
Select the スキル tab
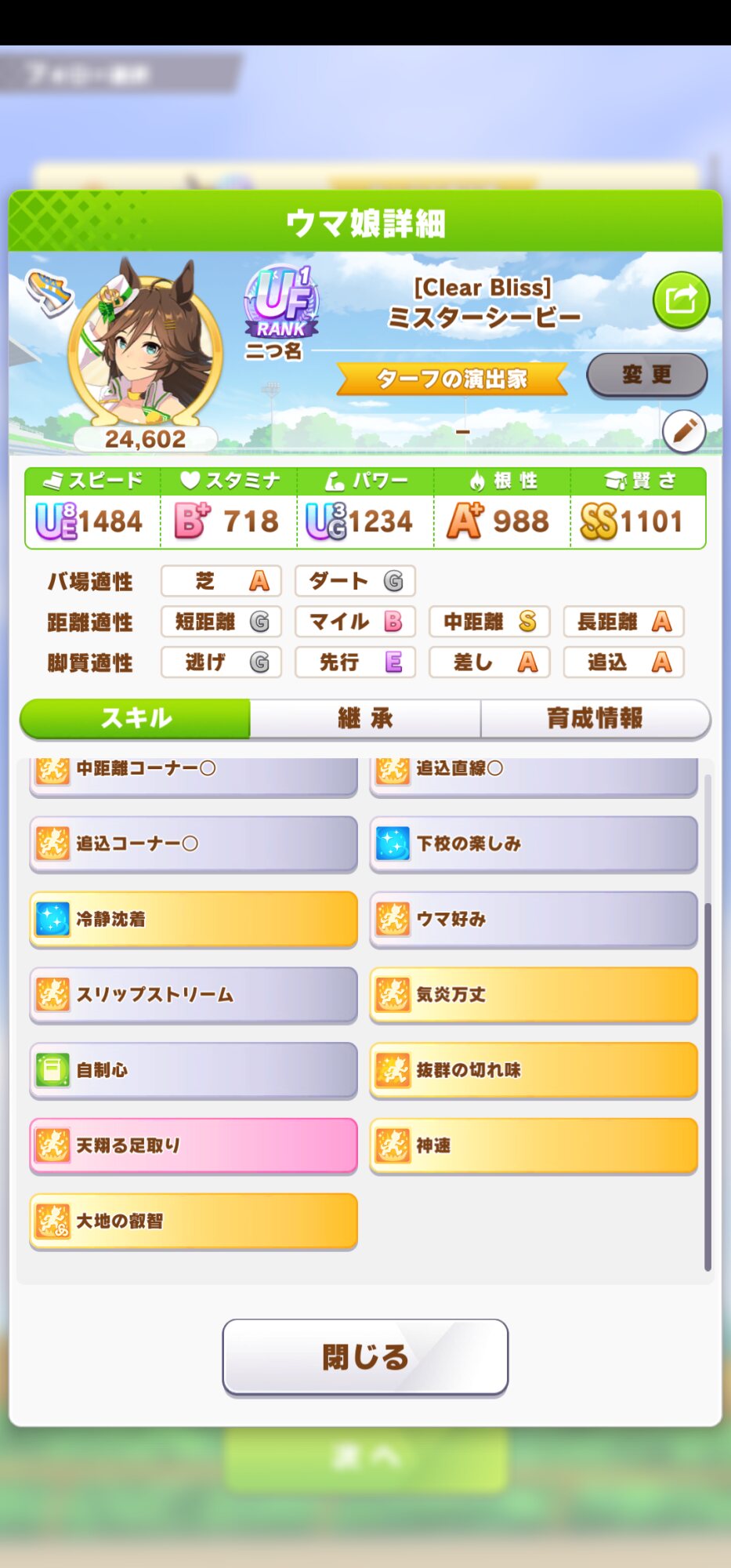point(136,718)
